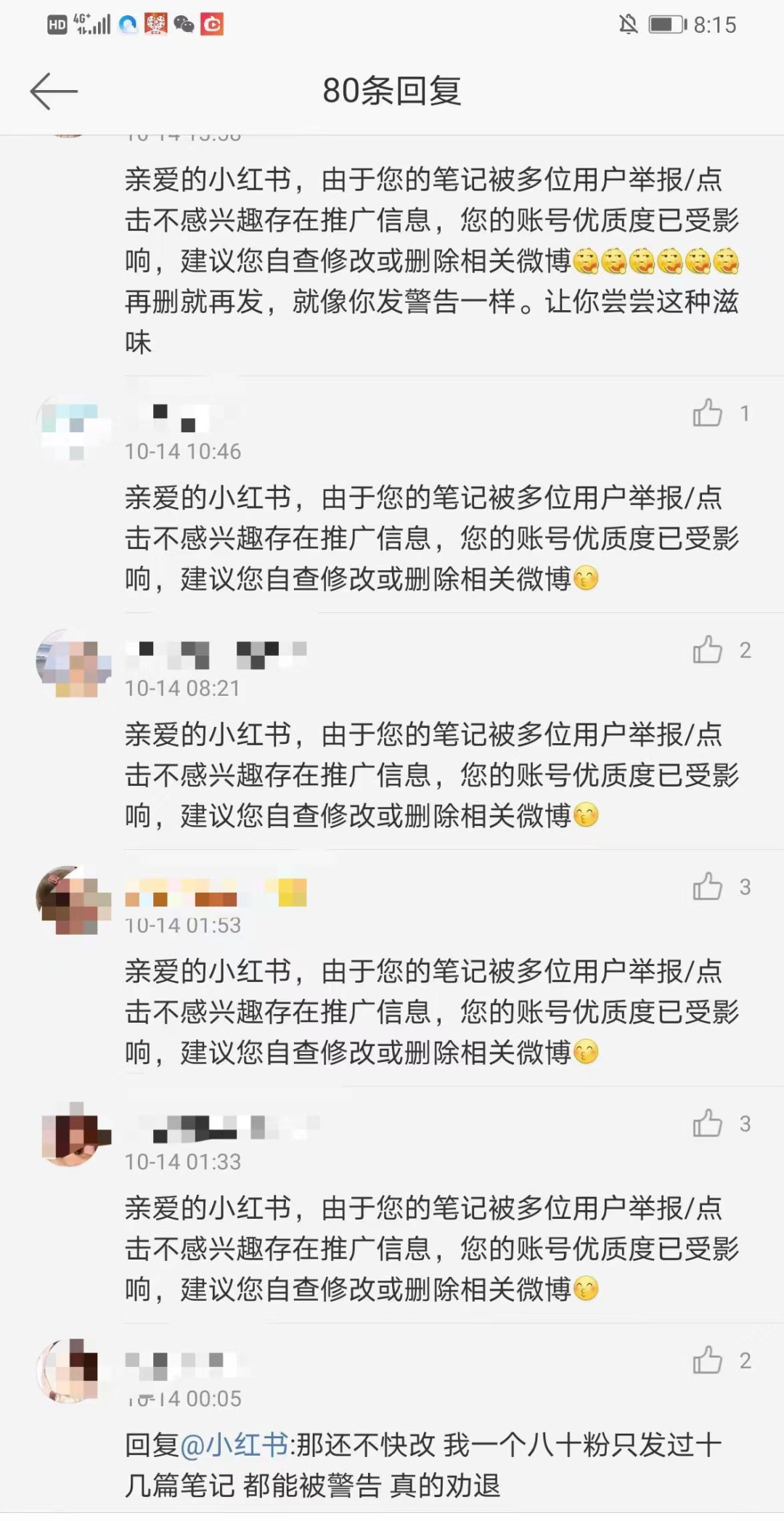Go back from the 80条回复 page
The width and height of the screenshot is (784, 1521).
tap(54, 92)
